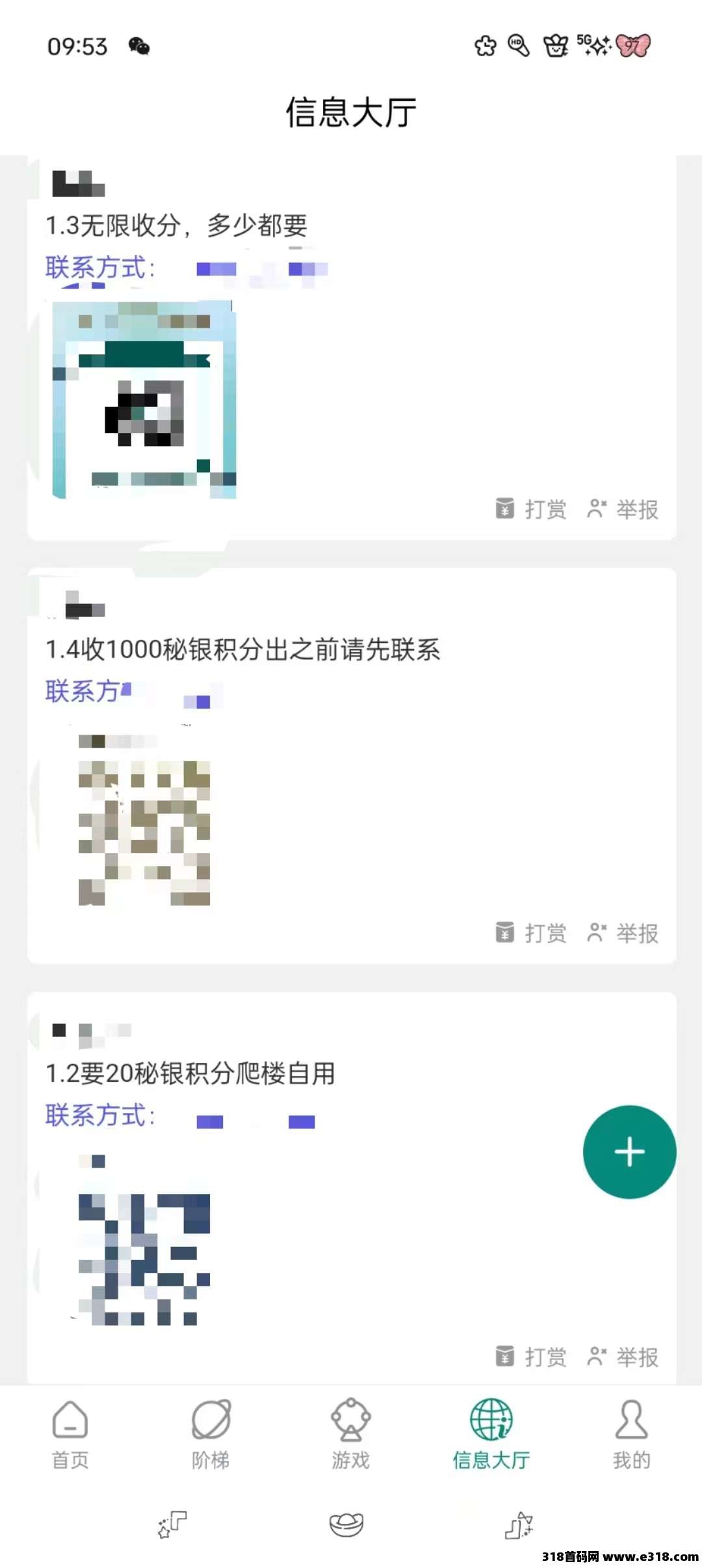This screenshot has height=1568, width=702.
Task: Tap 打赏 on the 1.3无限收分 post
Action: (532, 509)
